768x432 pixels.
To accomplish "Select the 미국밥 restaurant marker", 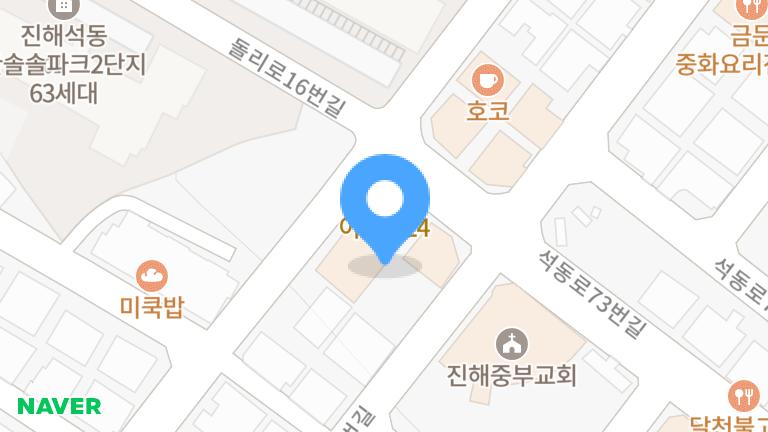I will coord(152,276).
